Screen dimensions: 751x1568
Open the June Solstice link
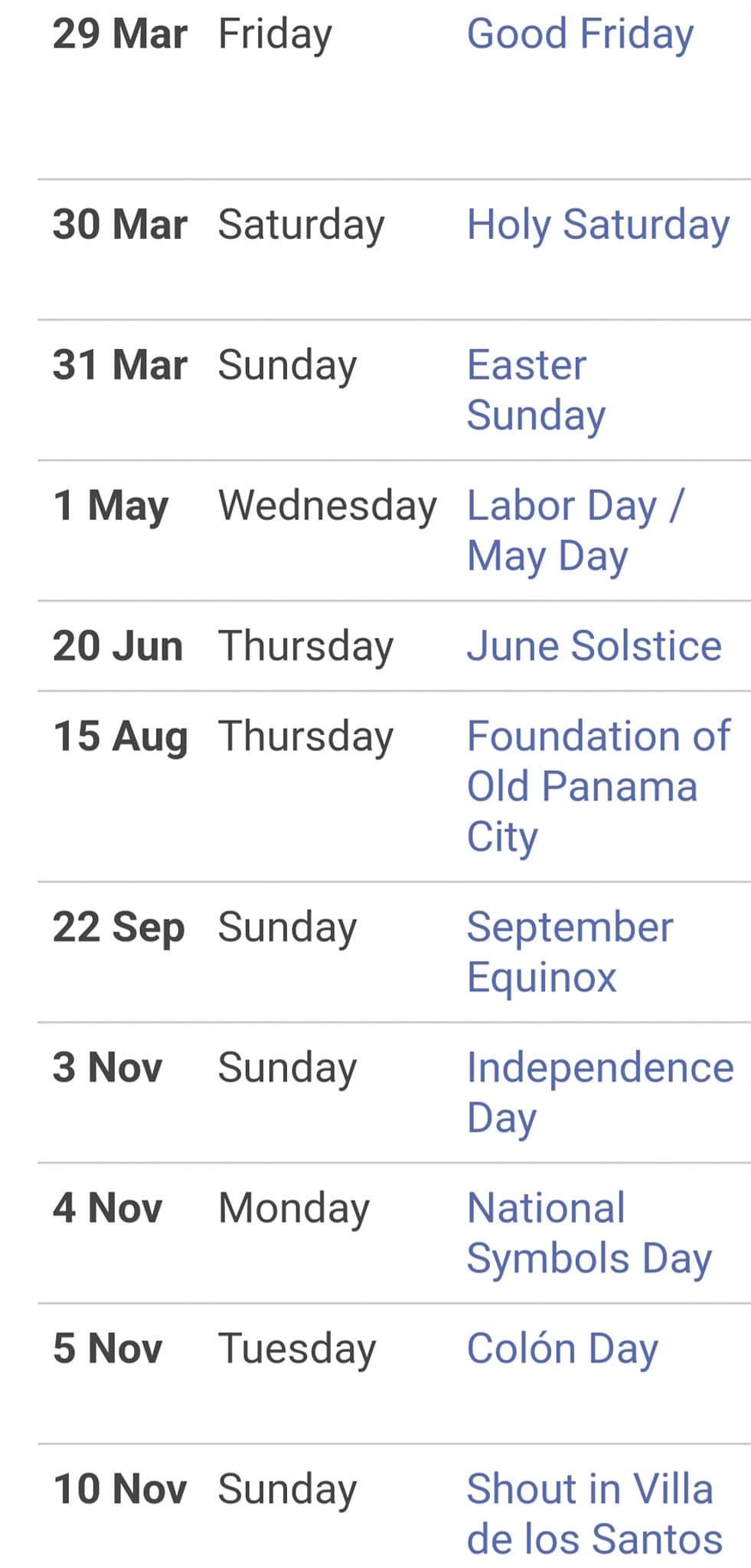[x=593, y=646]
